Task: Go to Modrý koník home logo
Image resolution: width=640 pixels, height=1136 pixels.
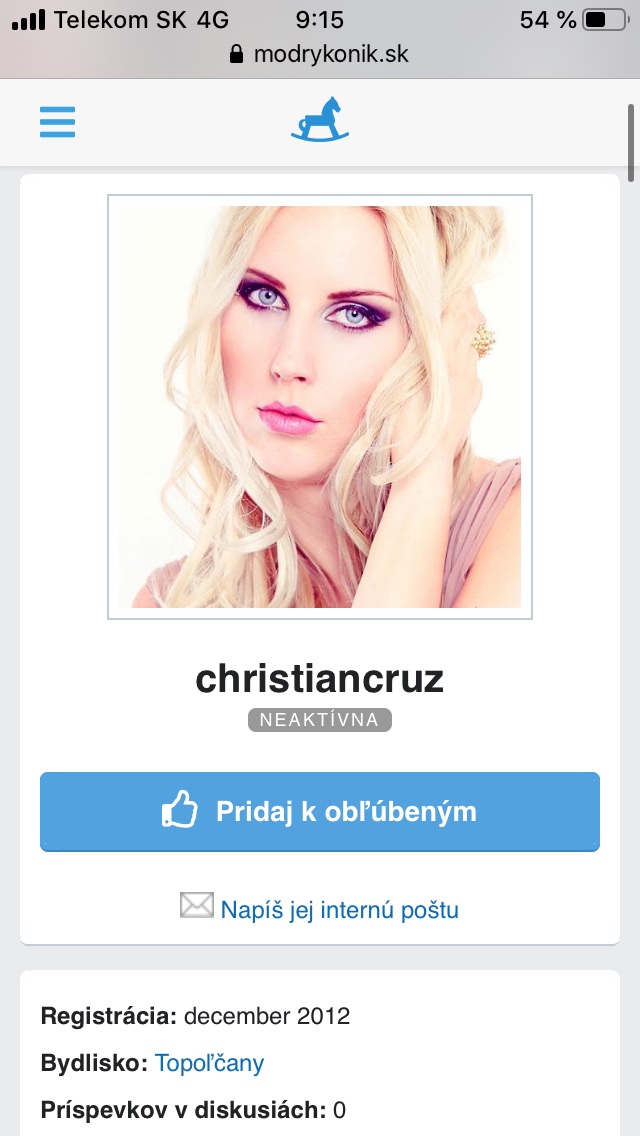Action: 320,120
